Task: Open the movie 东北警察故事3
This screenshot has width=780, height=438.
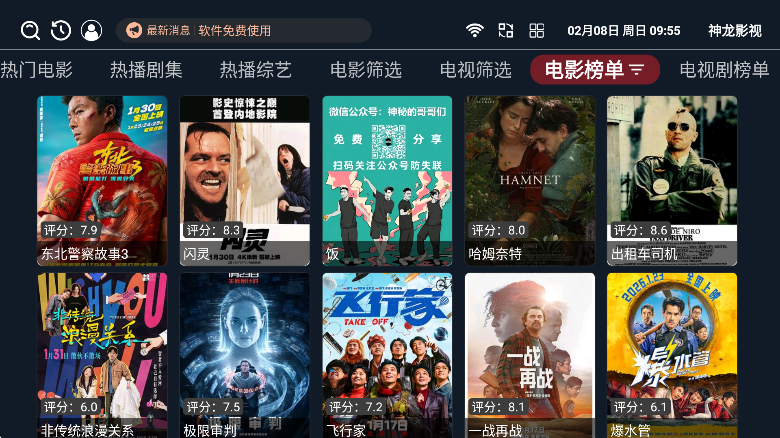Action: pyautogui.click(x=102, y=180)
